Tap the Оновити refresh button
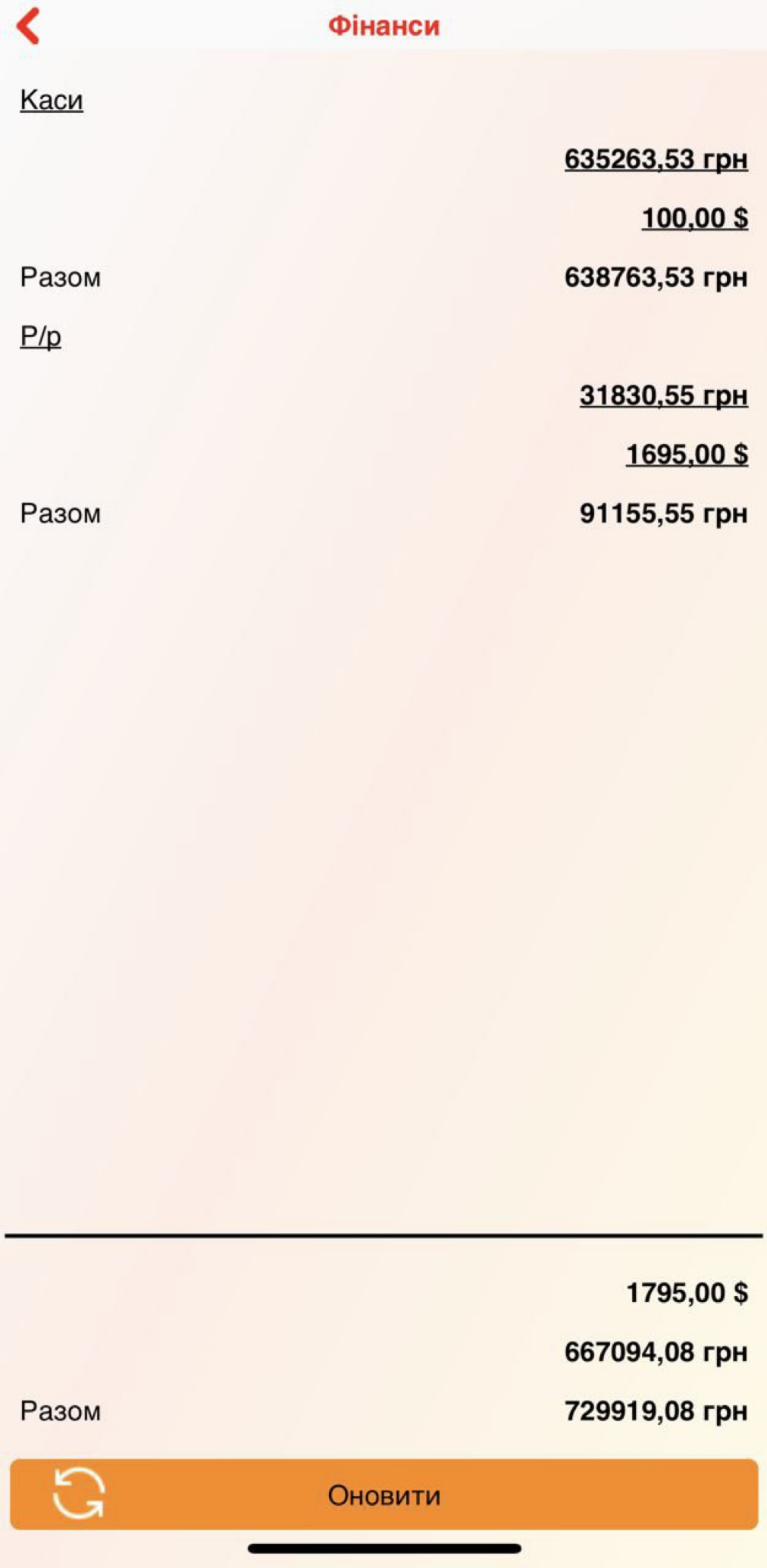Image resolution: width=767 pixels, height=1568 pixels. click(x=383, y=1495)
